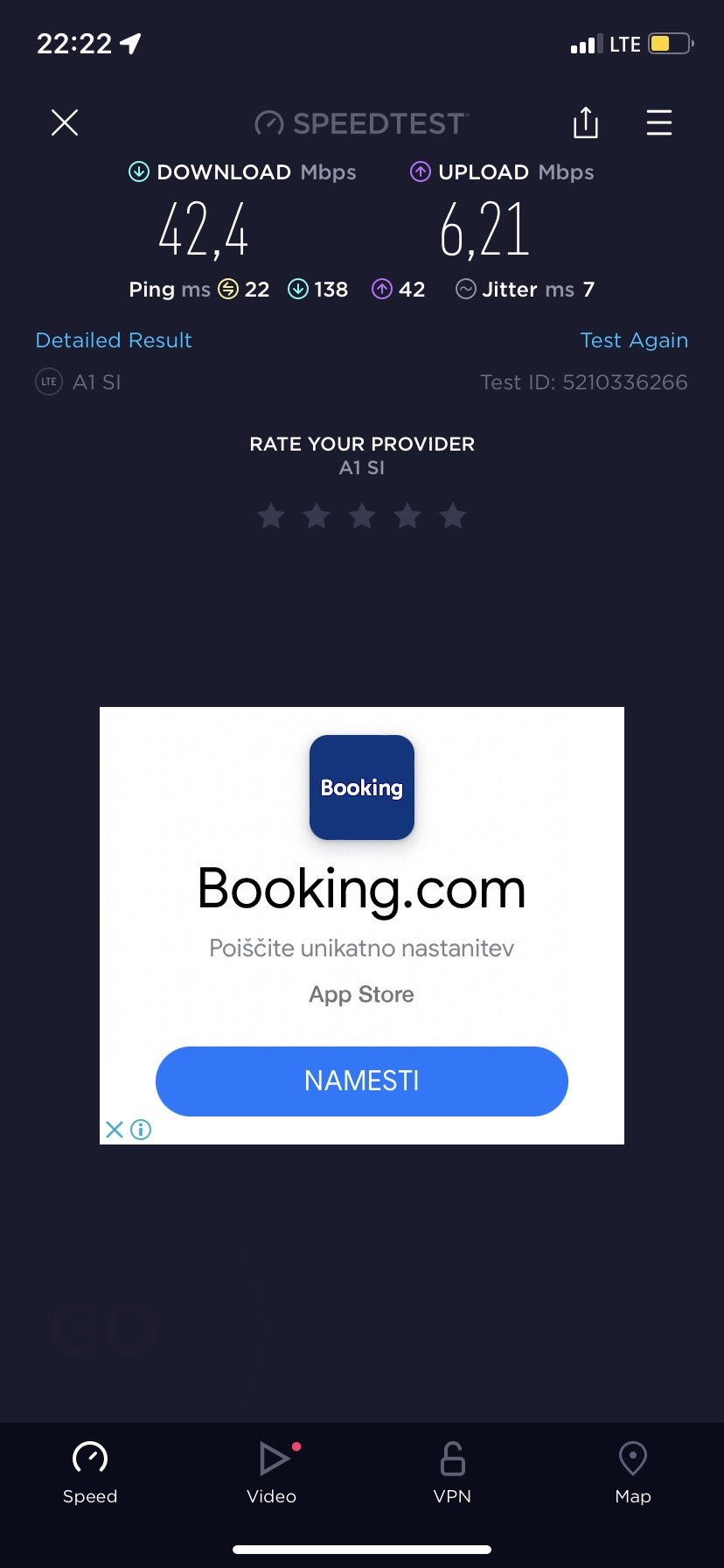Select the Speed tab

coord(90,1473)
